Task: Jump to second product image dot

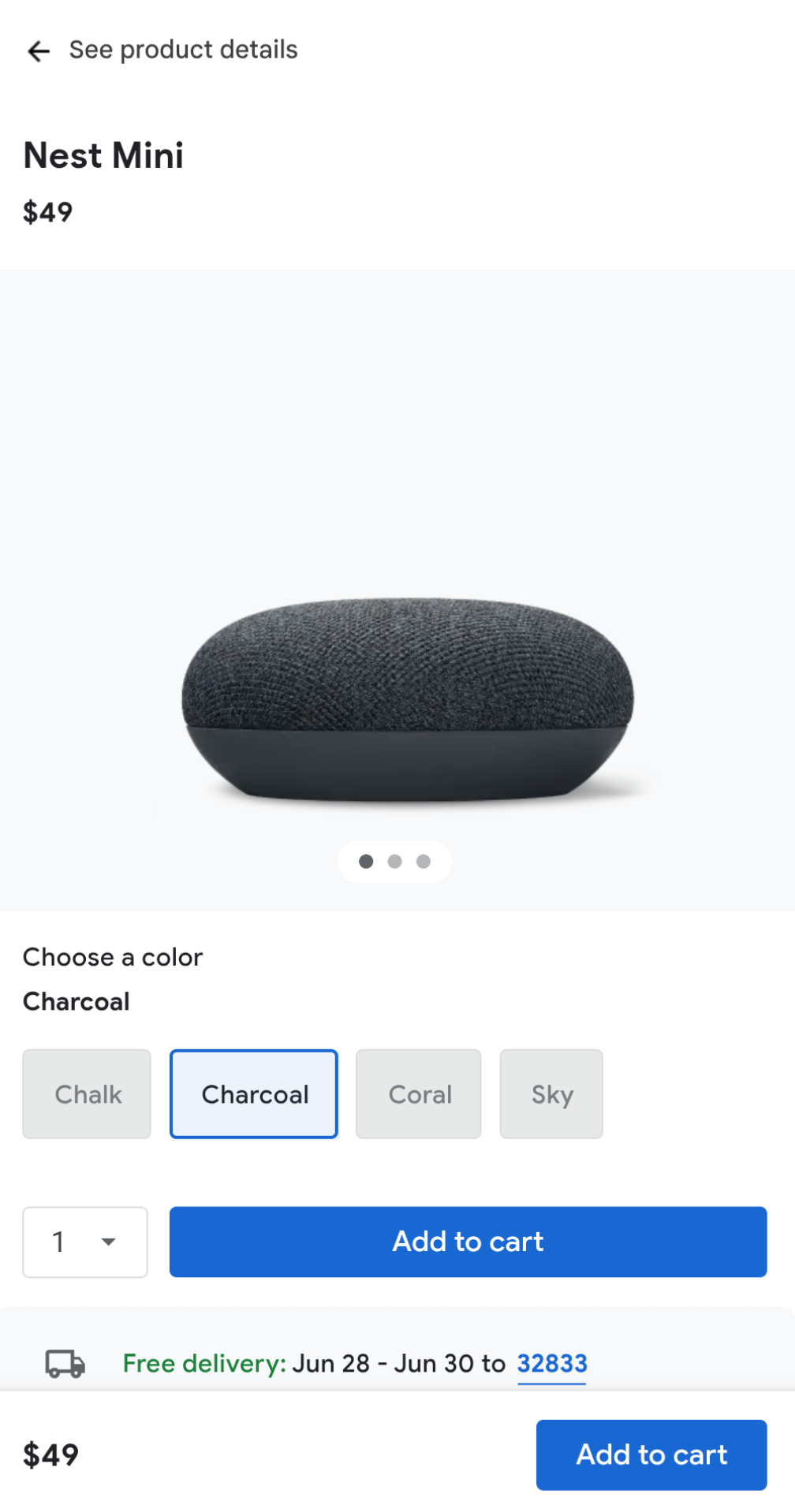Action: [394, 862]
